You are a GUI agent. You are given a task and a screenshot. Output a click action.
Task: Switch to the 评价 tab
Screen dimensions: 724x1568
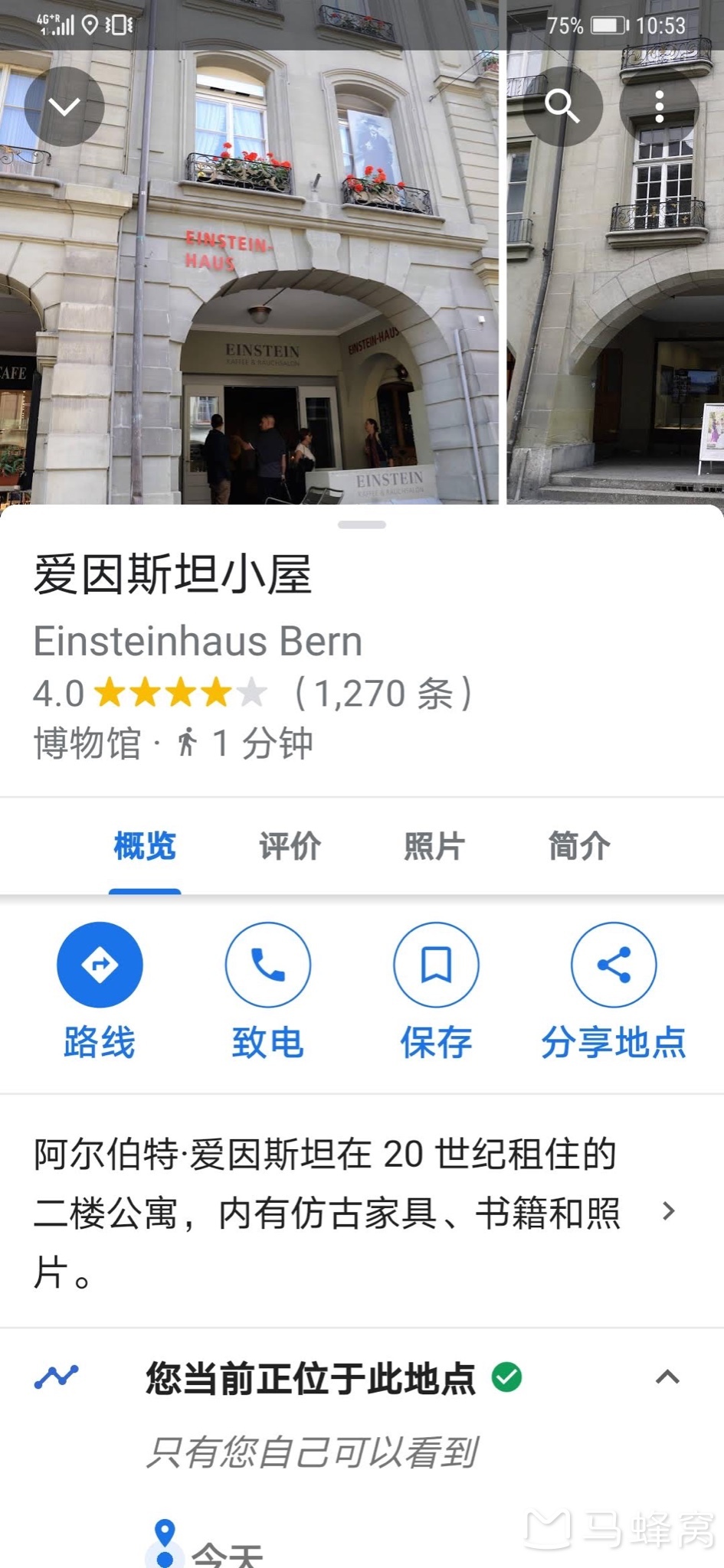coord(290,847)
